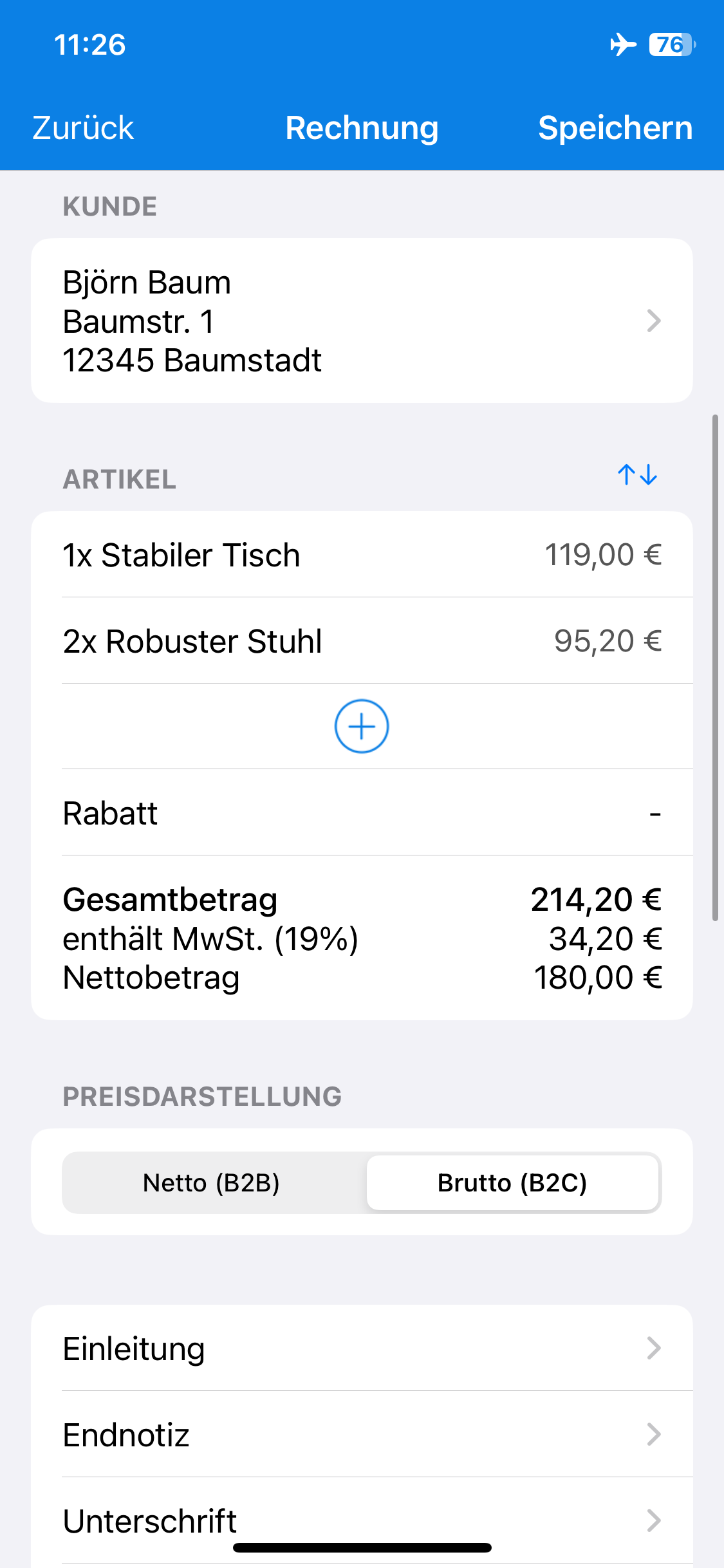Open the Unterschrift row

pyautogui.click(x=362, y=1520)
